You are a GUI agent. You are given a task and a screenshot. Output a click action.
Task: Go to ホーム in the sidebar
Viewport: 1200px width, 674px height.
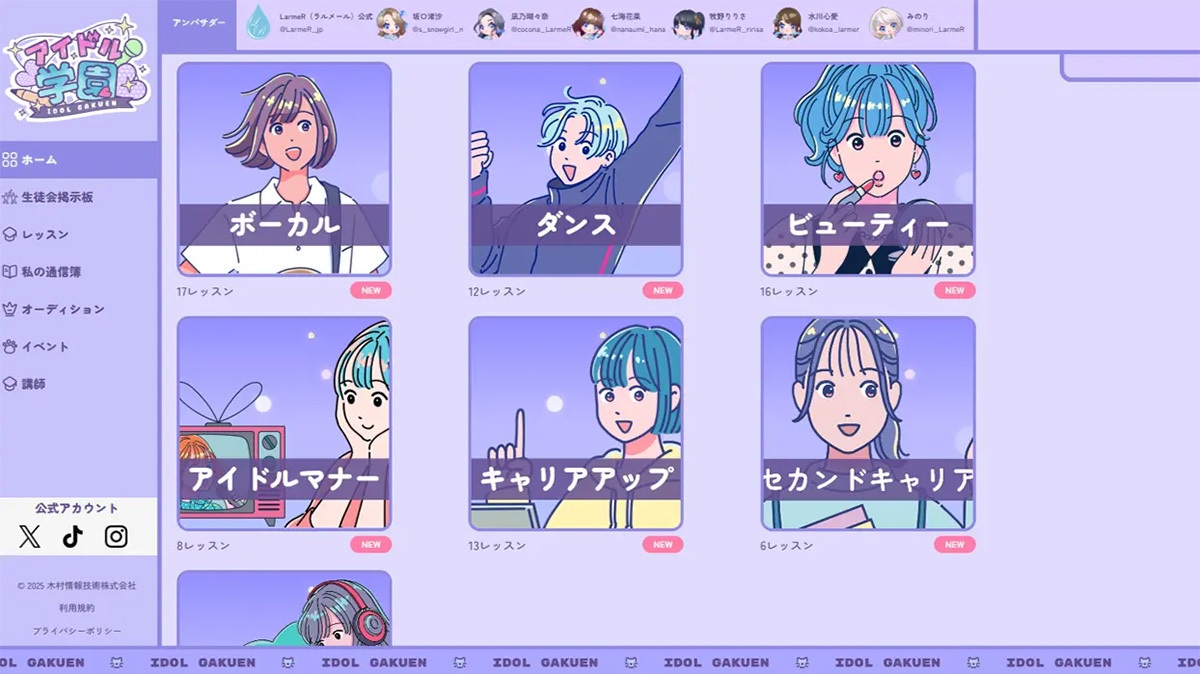point(40,160)
